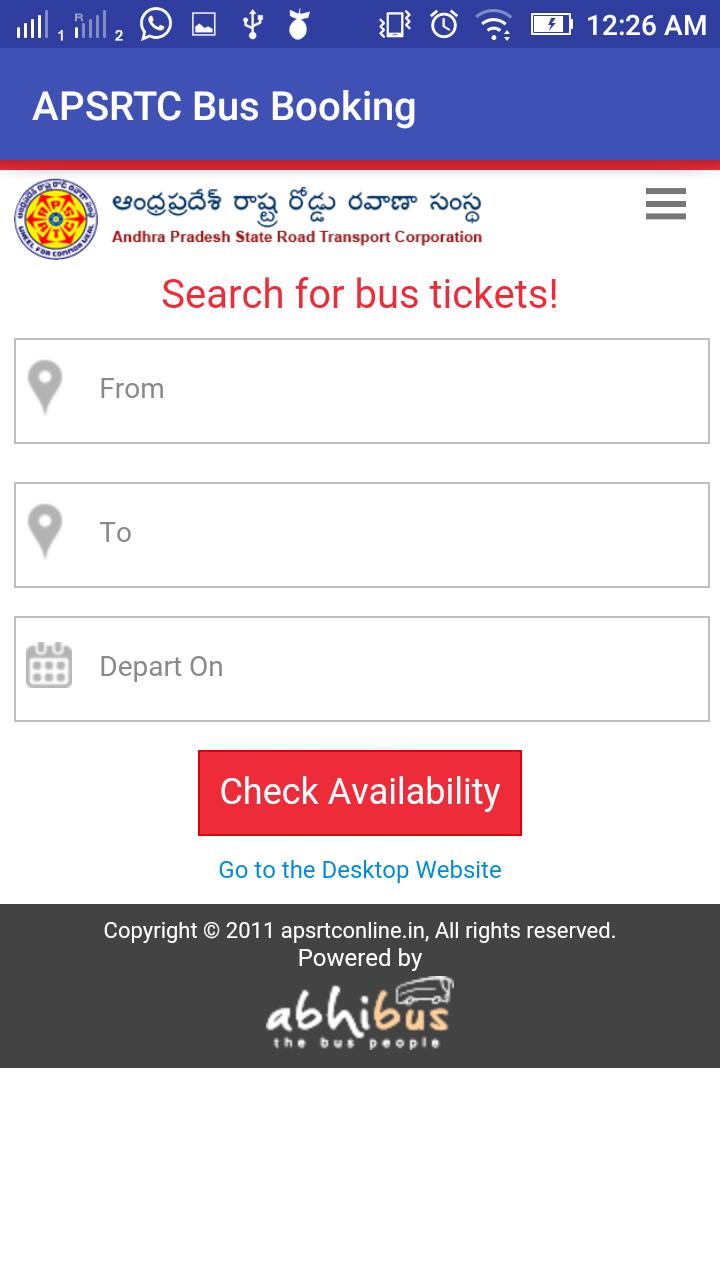Tap the Check Availability button
This screenshot has height=1280, width=720.
[x=359, y=792]
